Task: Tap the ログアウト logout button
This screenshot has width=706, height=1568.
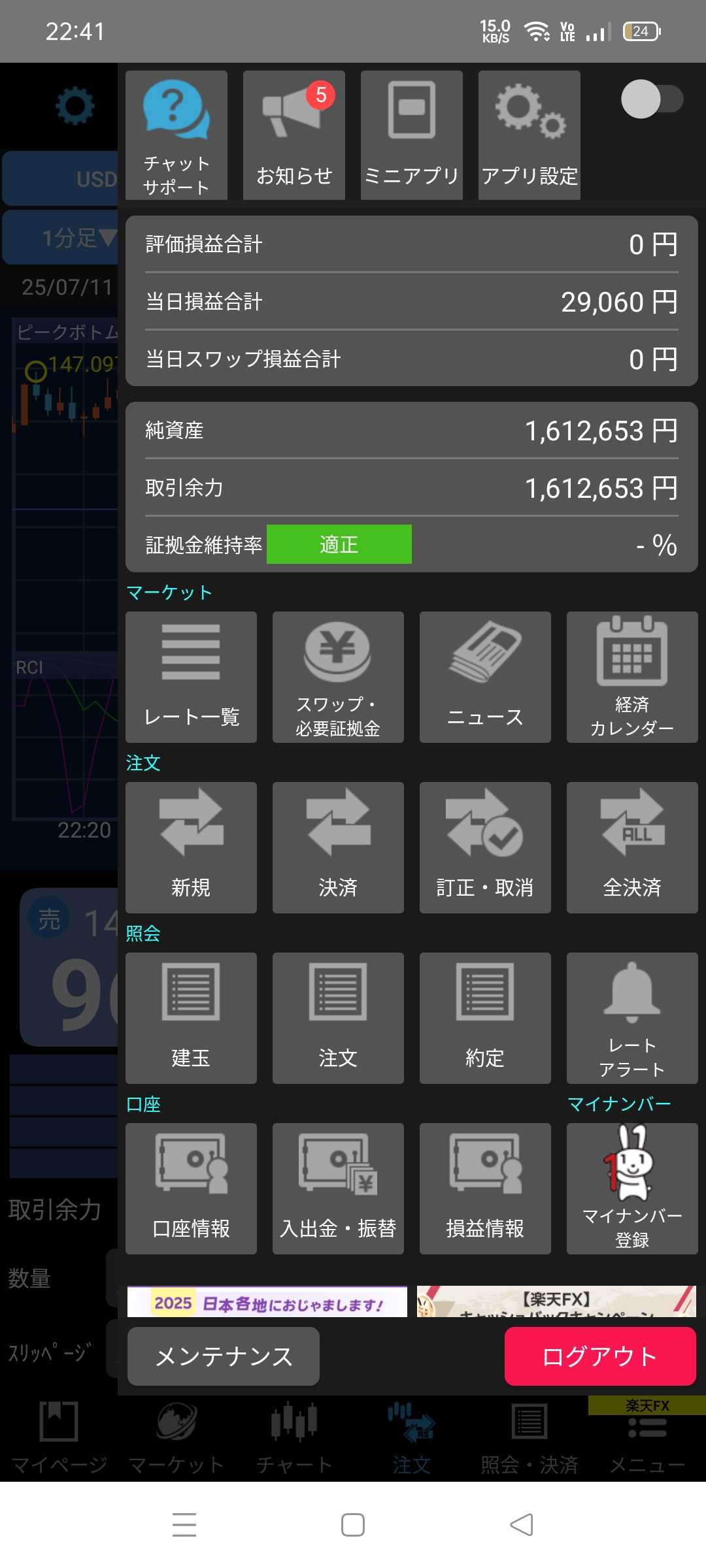Action: click(x=599, y=1356)
